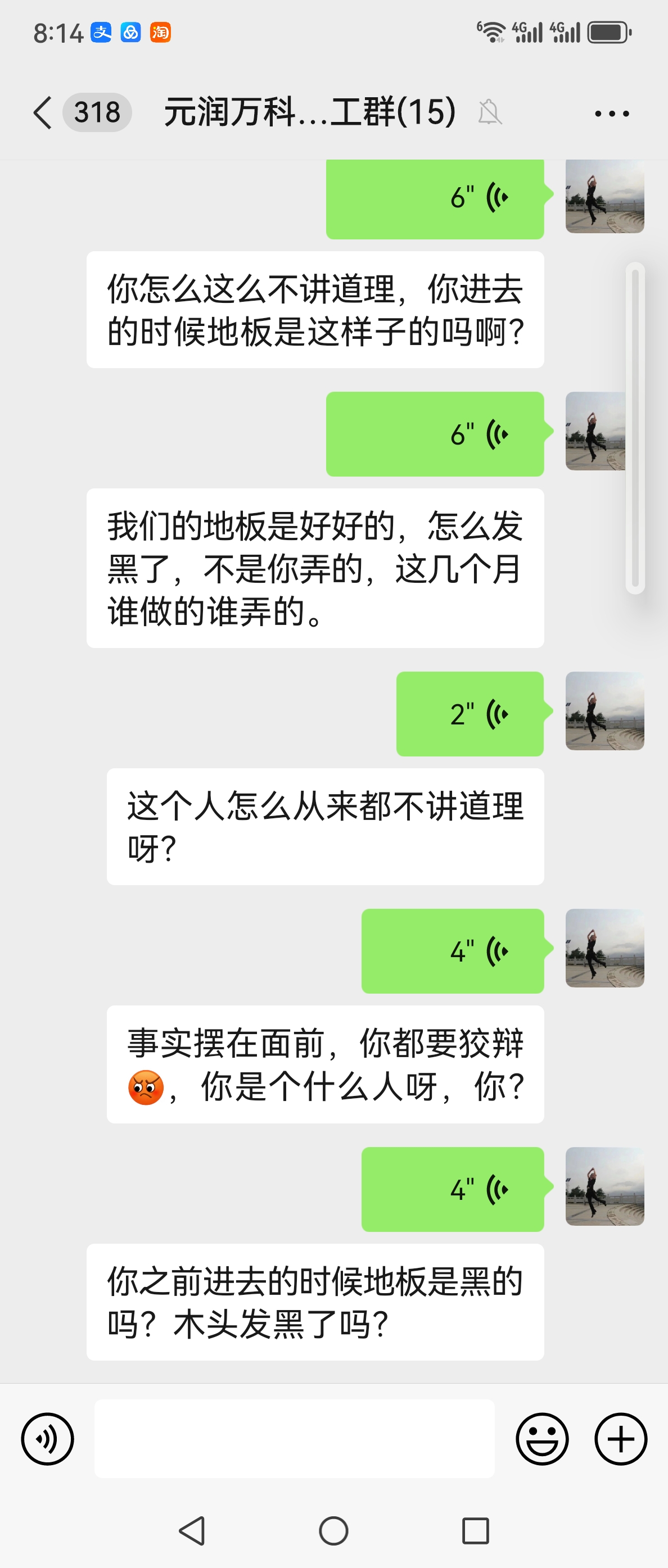
Task: Play the 2-second voice message
Action: pyautogui.click(x=470, y=713)
